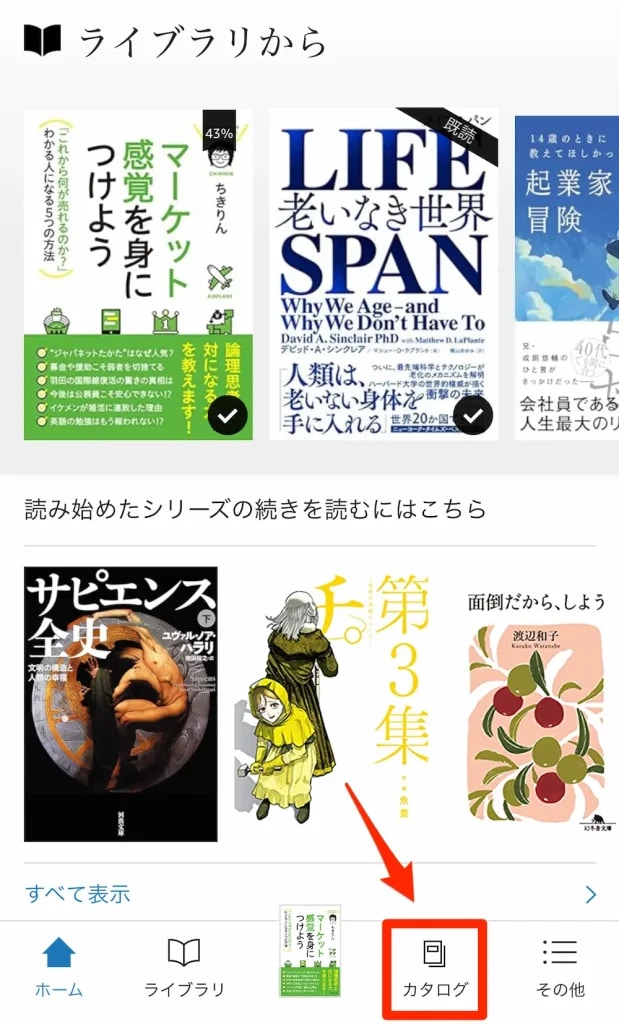Switch to the ホーム tab
The width and height of the screenshot is (619, 1024).
click(59, 968)
